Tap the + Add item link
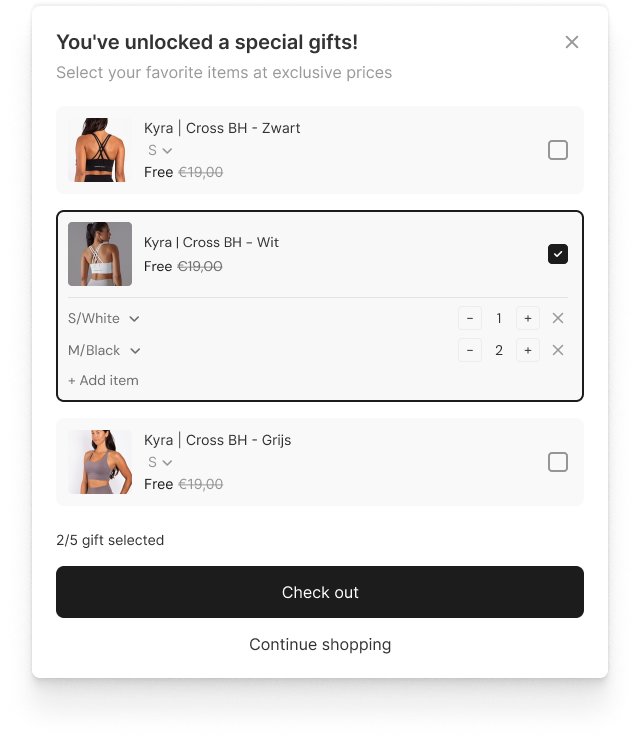This screenshot has height=742, width=640. [x=103, y=380]
